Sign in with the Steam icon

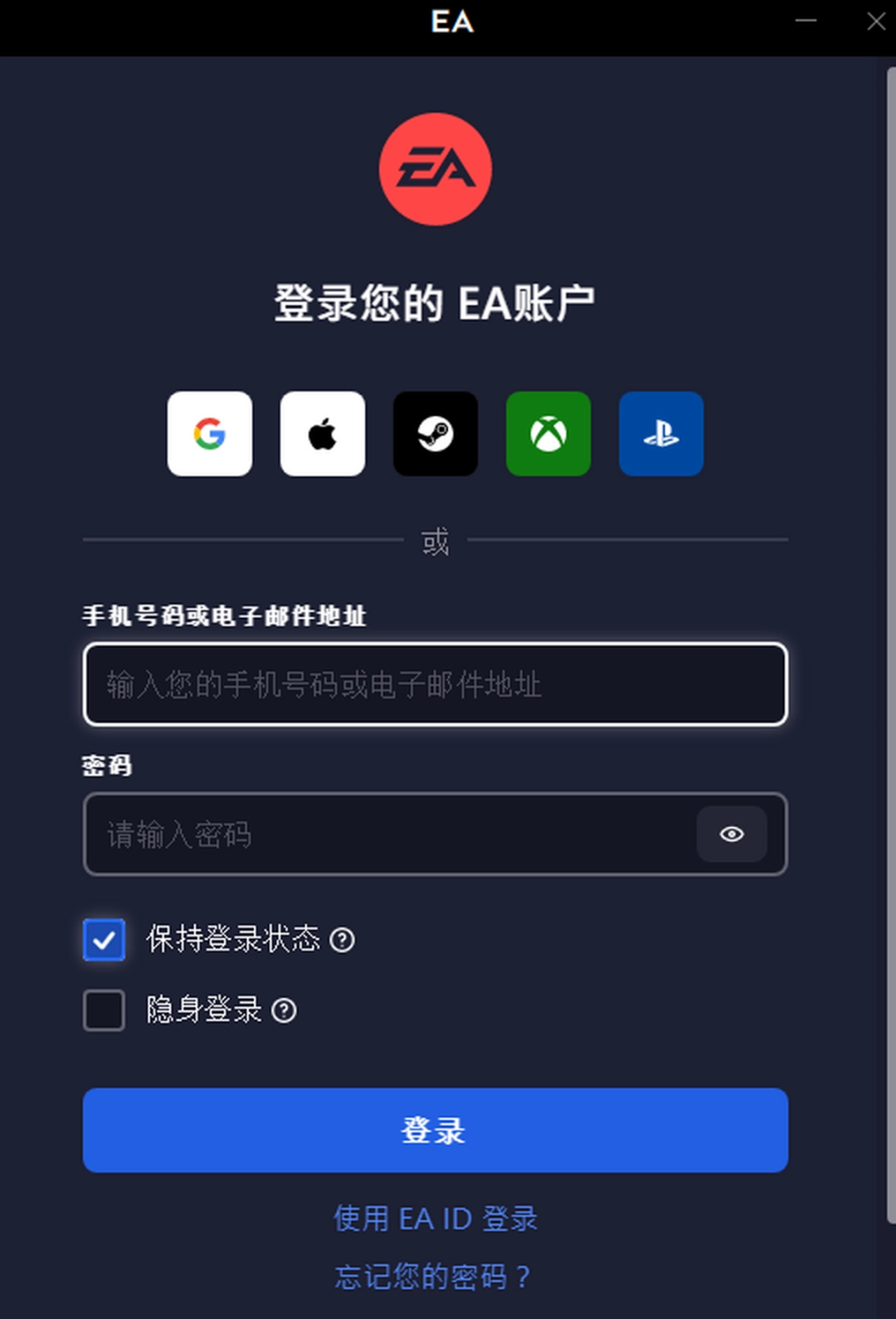coord(435,434)
